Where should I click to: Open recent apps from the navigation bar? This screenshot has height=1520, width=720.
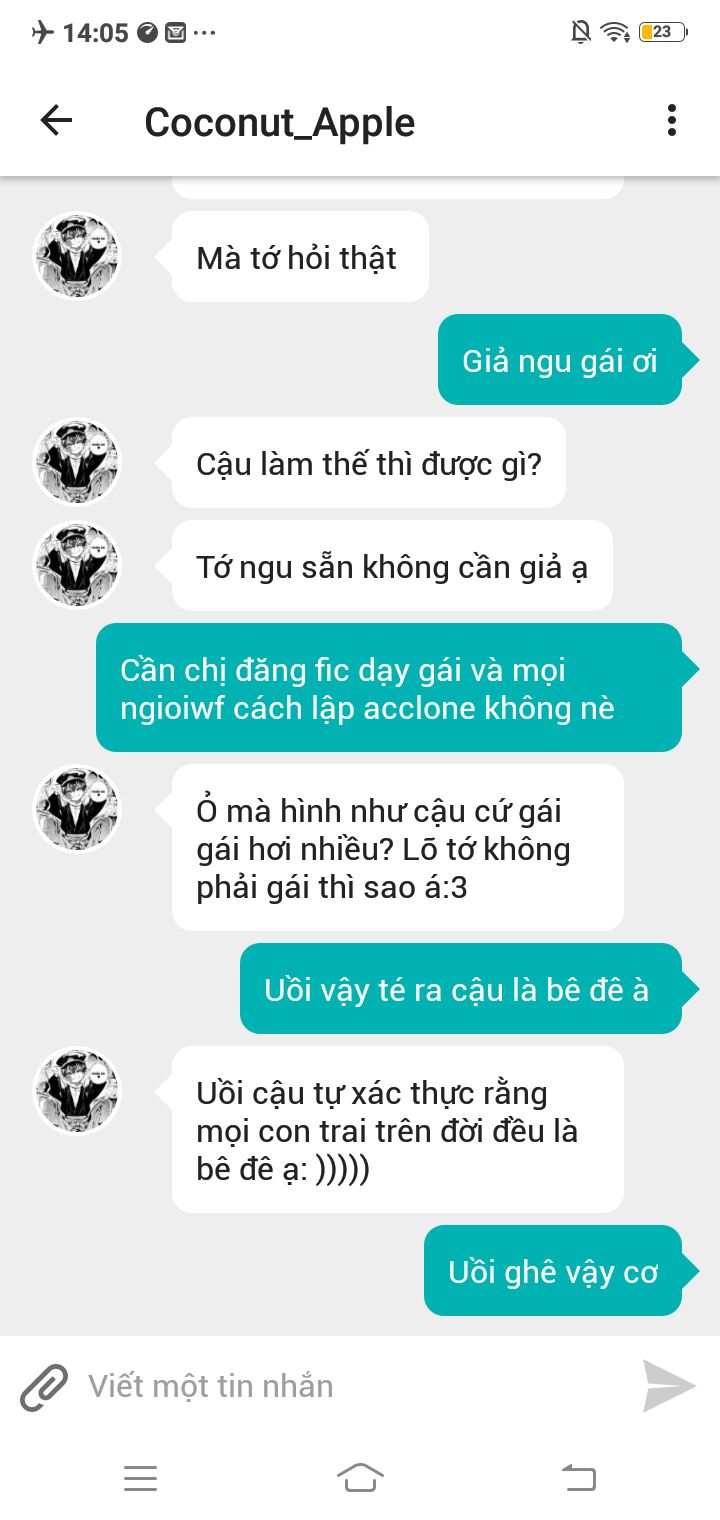click(141, 1477)
